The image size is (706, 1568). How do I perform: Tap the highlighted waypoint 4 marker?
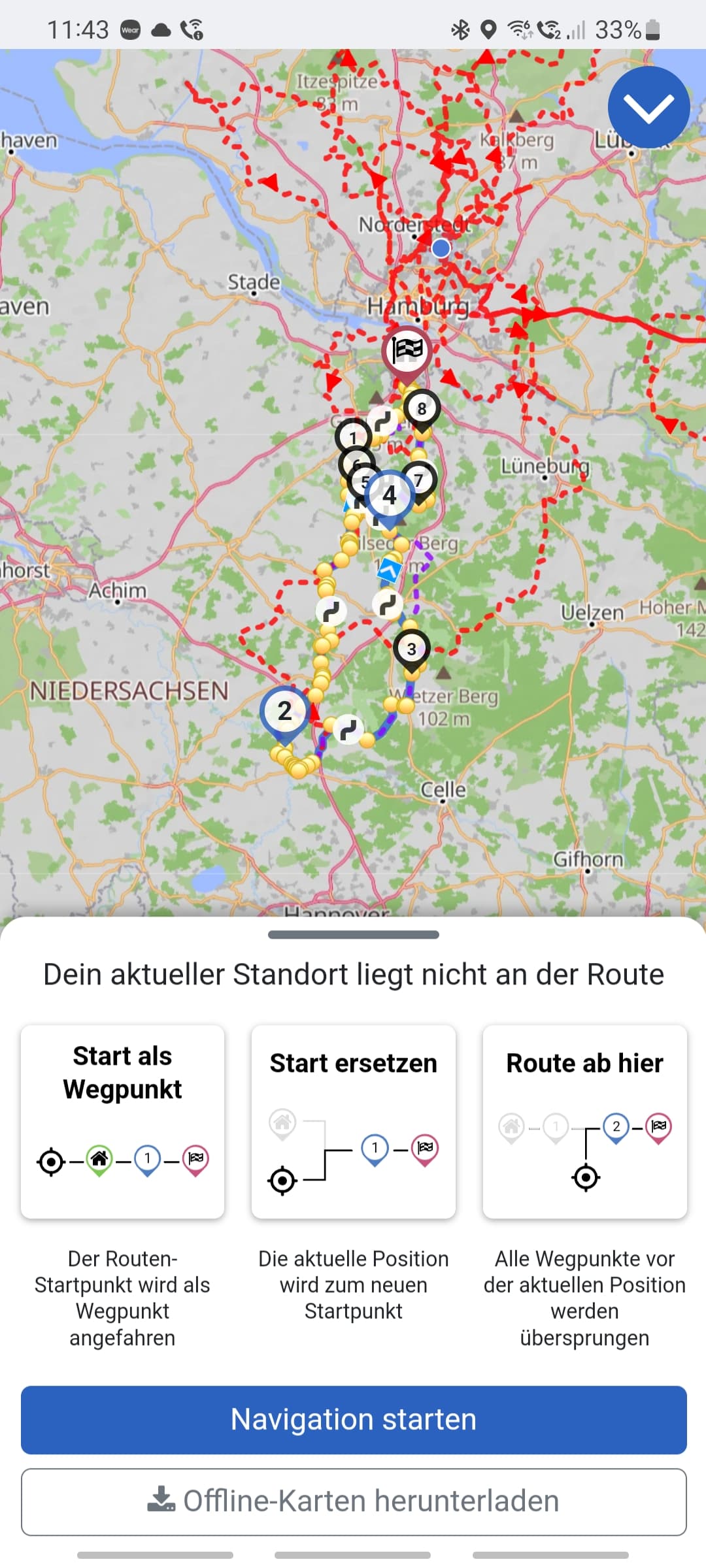(390, 495)
